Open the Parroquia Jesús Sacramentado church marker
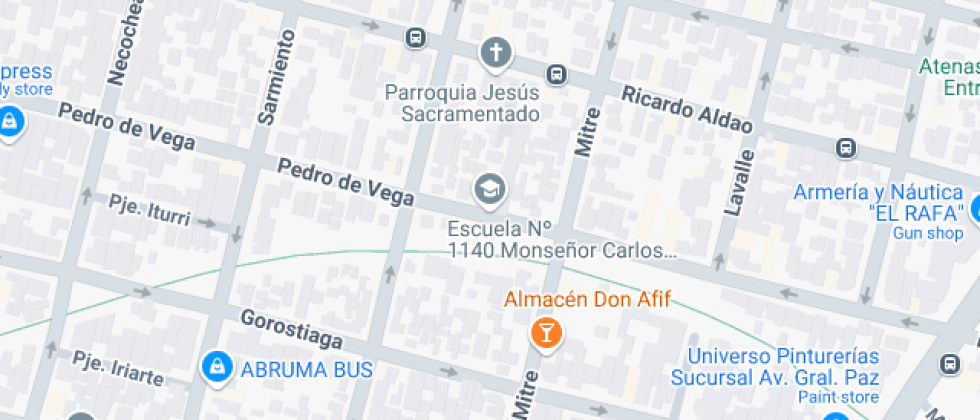The width and height of the screenshot is (980, 420). point(495,52)
